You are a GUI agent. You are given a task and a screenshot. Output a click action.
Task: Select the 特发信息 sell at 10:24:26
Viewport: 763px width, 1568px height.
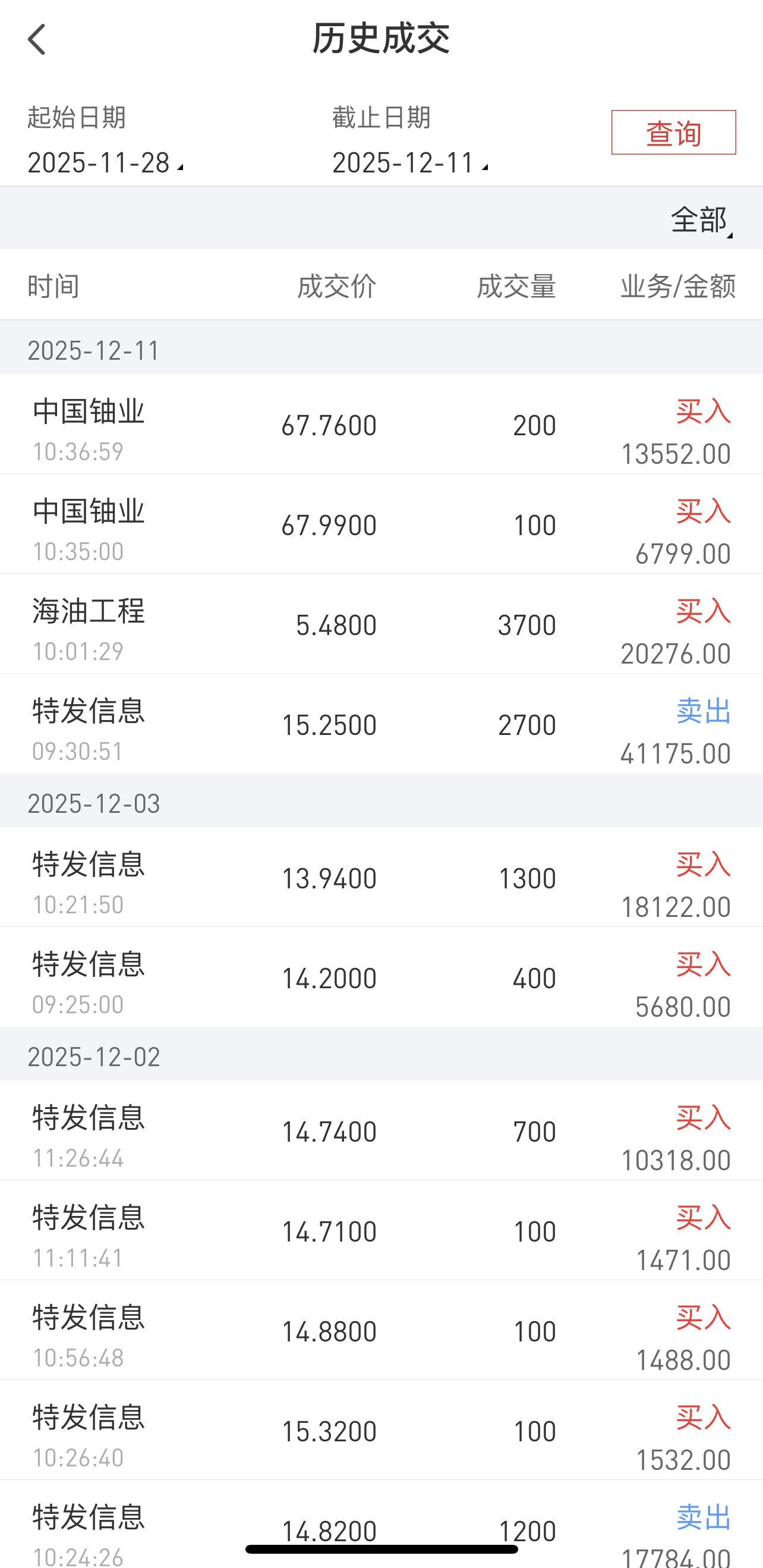[381, 1522]
